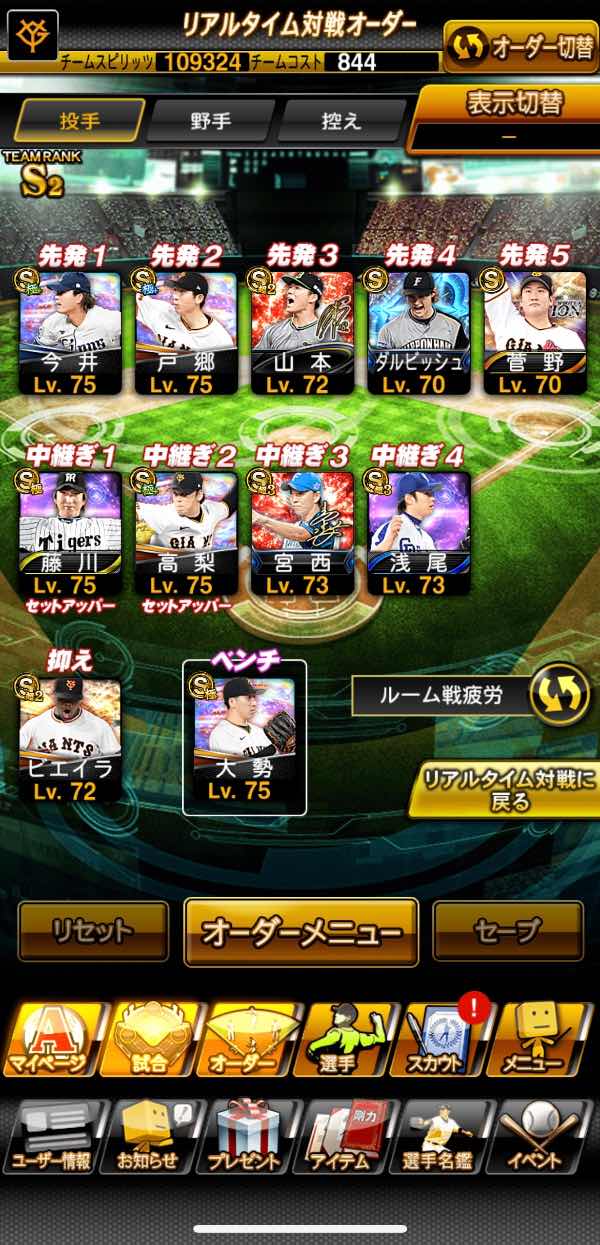Select bench pitcher 大勢

[x=244, y=738]
